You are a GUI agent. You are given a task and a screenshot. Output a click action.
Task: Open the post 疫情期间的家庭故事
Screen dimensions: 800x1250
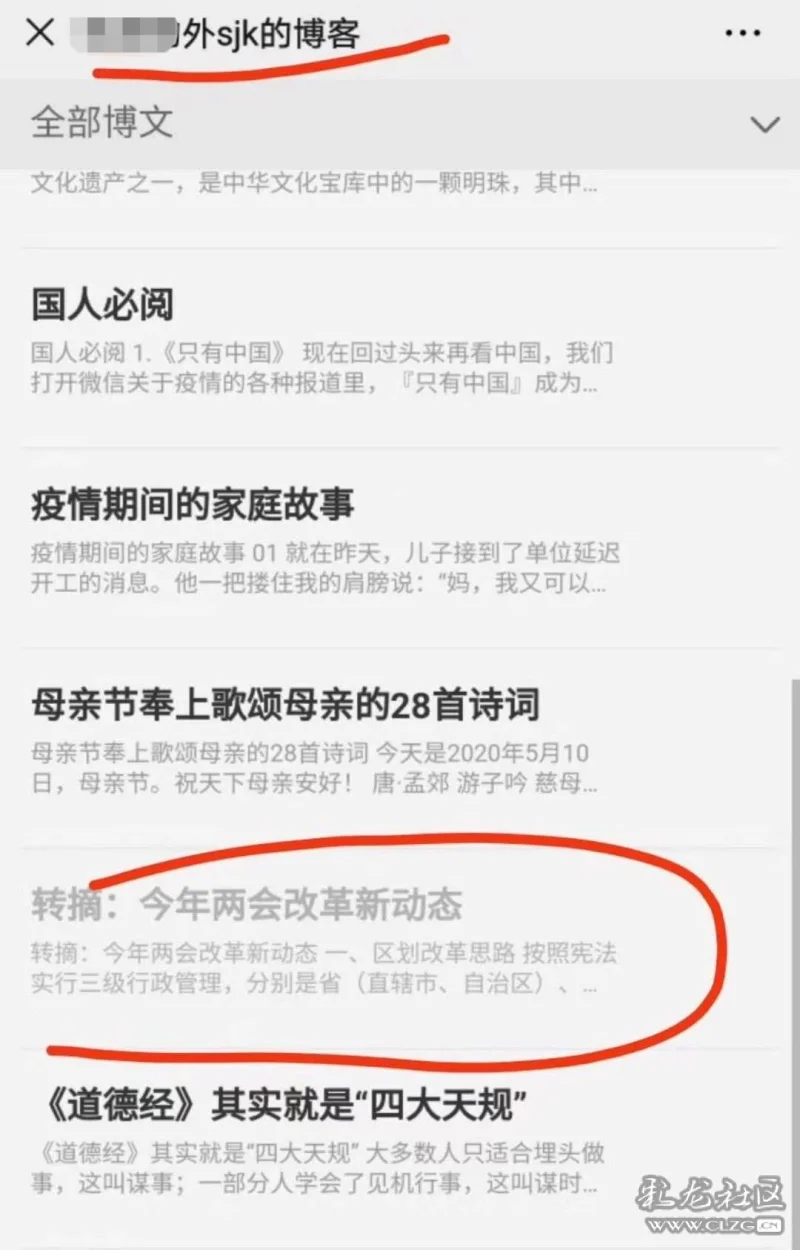pyautogui.click(x=192, y=505)
